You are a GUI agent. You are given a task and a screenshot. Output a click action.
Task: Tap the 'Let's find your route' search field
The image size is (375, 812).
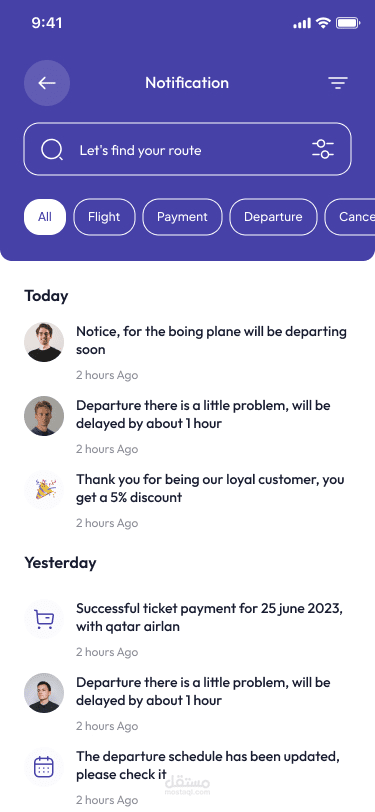188,149
